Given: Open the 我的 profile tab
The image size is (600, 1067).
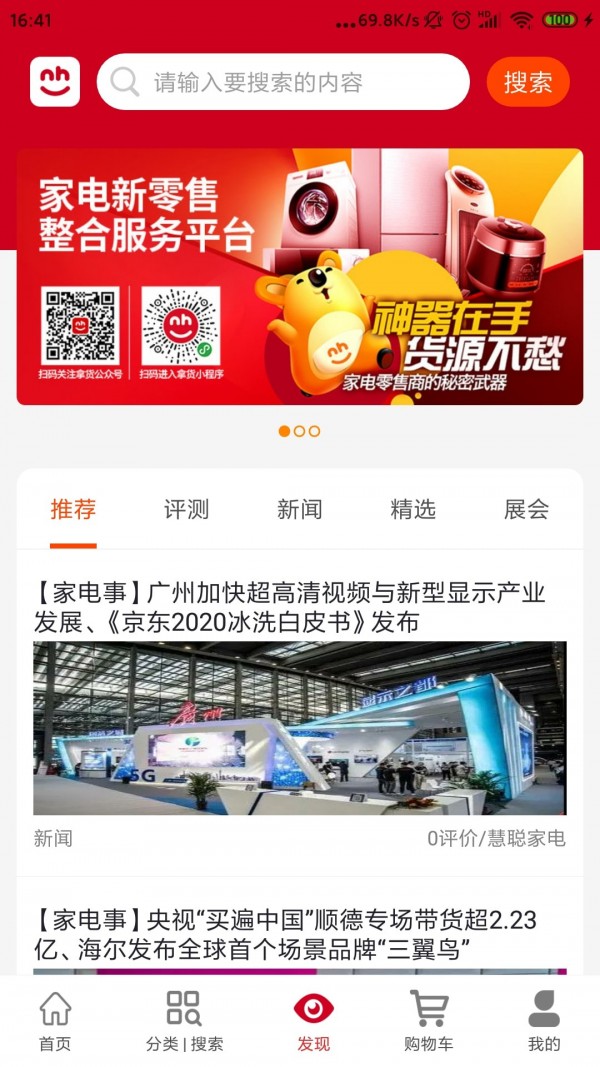Looking at the screenshot, I should click(x=544, y=1021).
